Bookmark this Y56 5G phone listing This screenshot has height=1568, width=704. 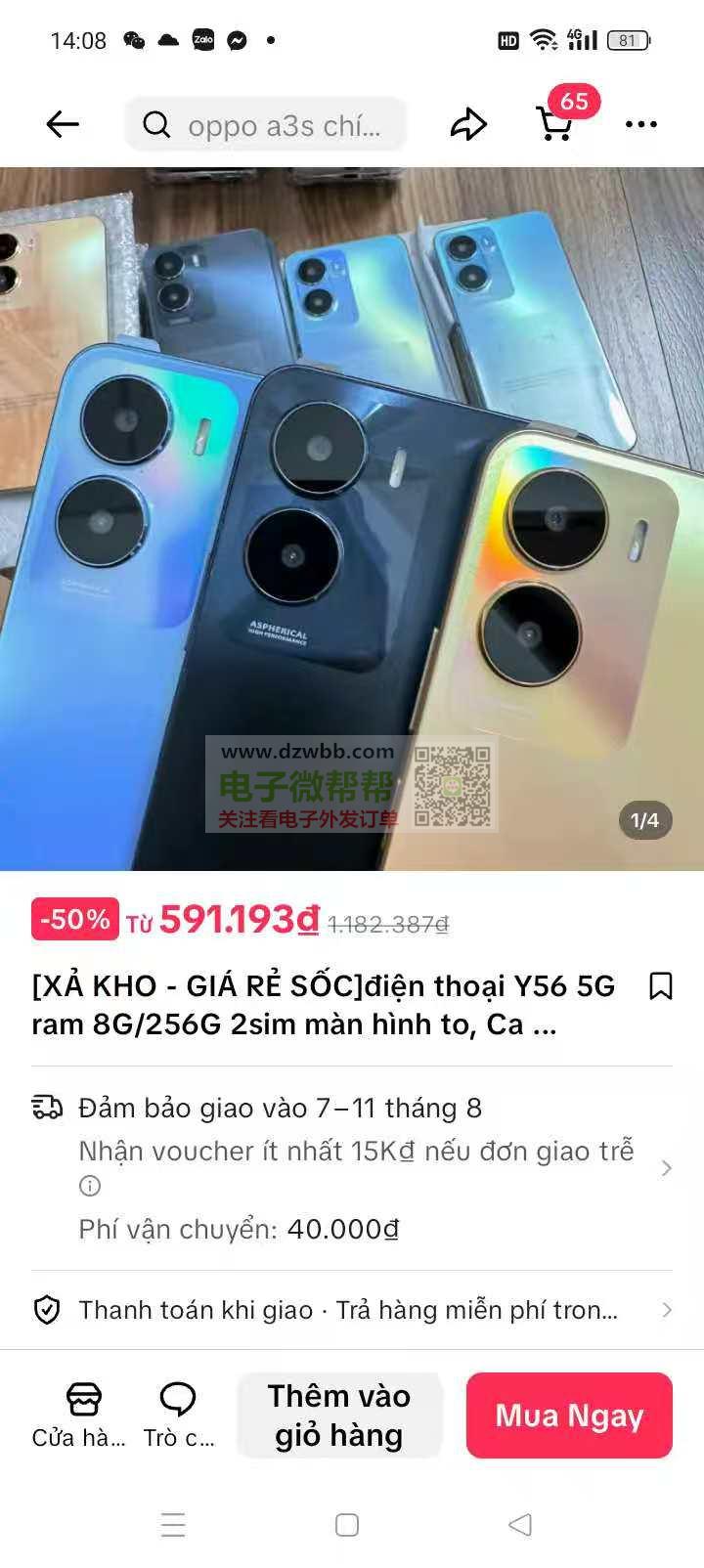click(661, 986)
